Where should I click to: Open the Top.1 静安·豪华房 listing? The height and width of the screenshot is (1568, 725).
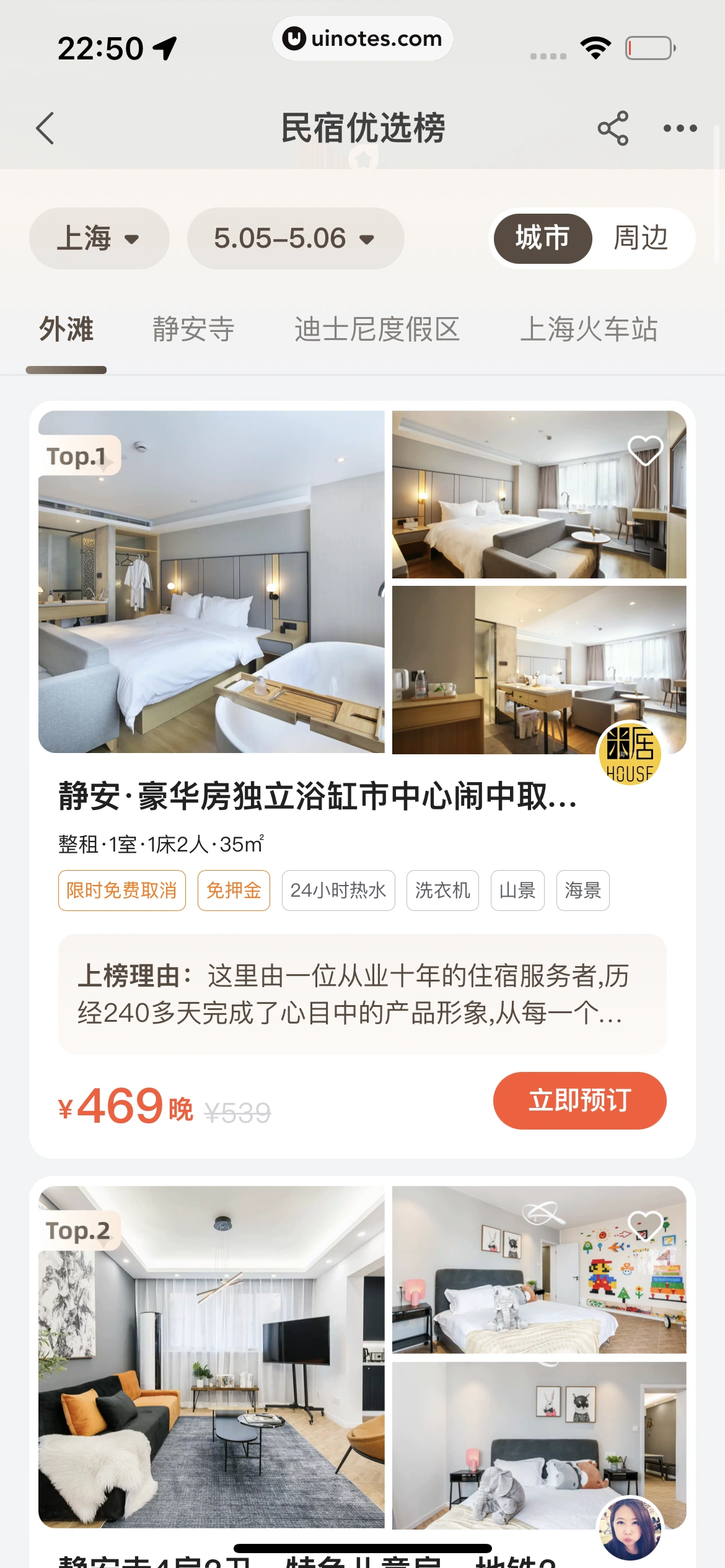click(317, 796)
